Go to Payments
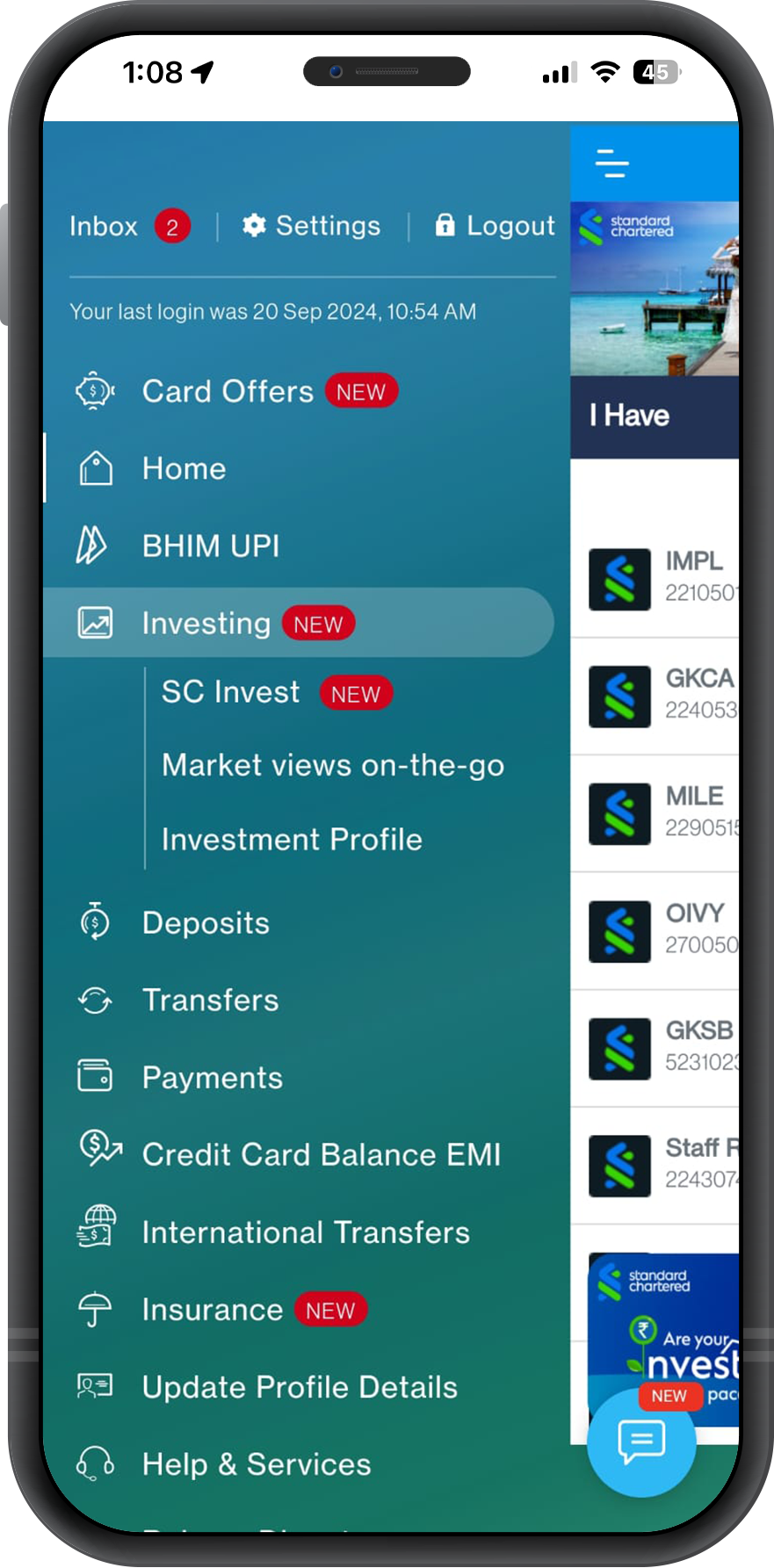This screenshot has height=1568, width=774. pyautogui.click(x=213, y=1078)
